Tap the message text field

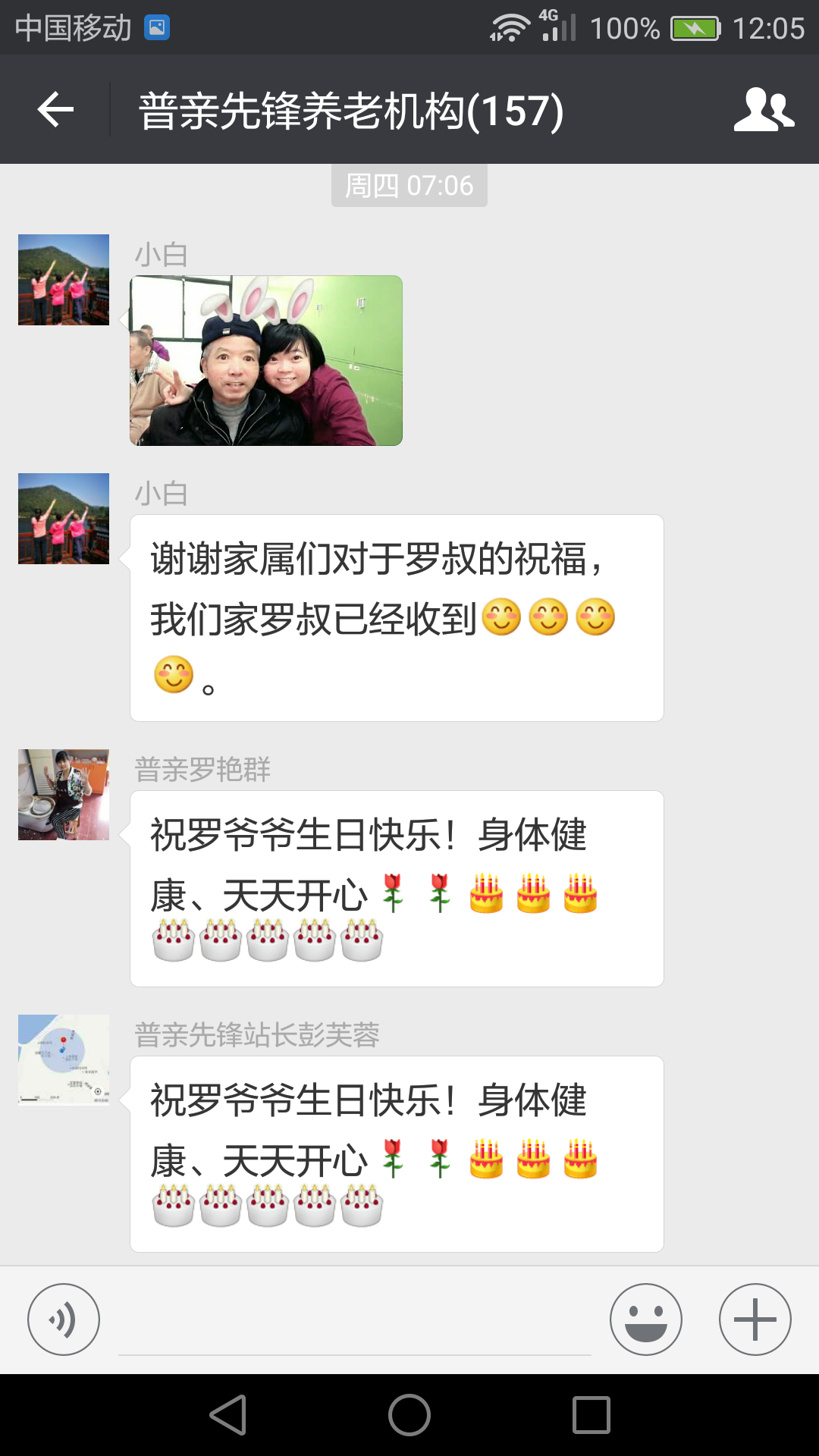(x=355, y=1321)
